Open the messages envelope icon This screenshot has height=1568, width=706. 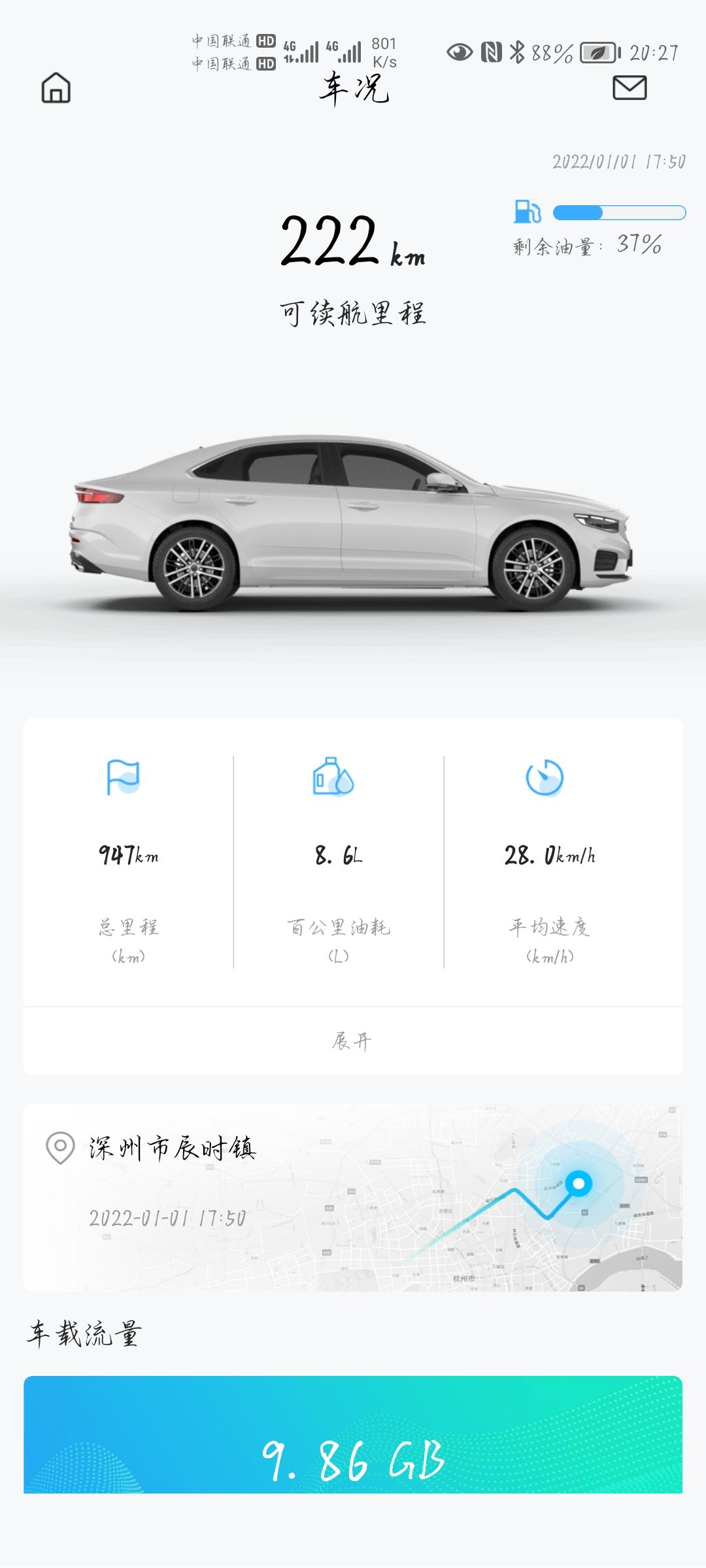pos(630,88)
